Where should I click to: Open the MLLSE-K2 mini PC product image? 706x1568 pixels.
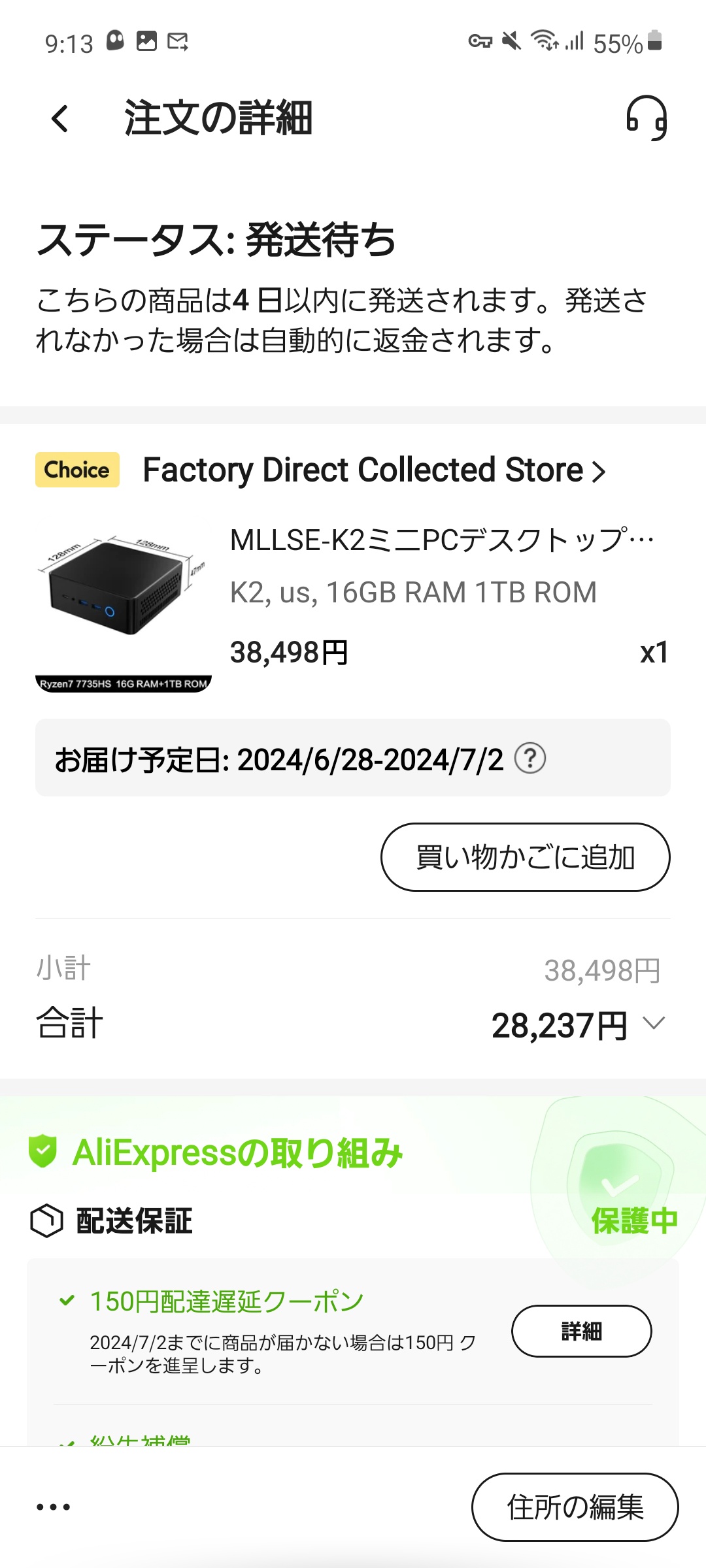pyautogui.click(x=123, y=600)
